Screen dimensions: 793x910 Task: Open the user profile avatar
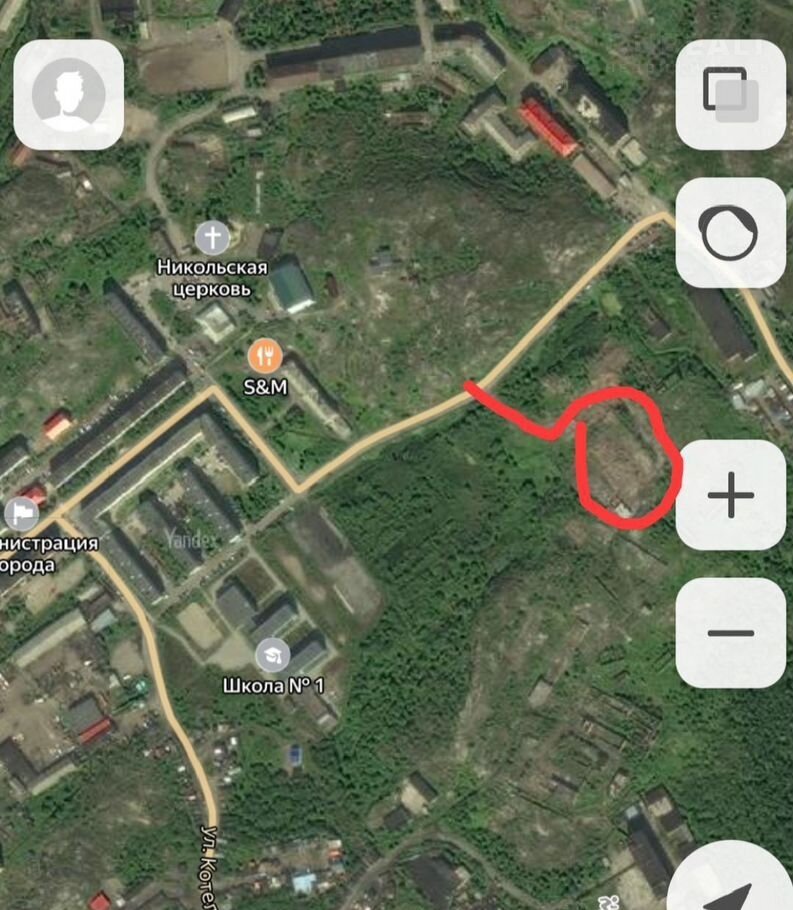pos(69,95)
